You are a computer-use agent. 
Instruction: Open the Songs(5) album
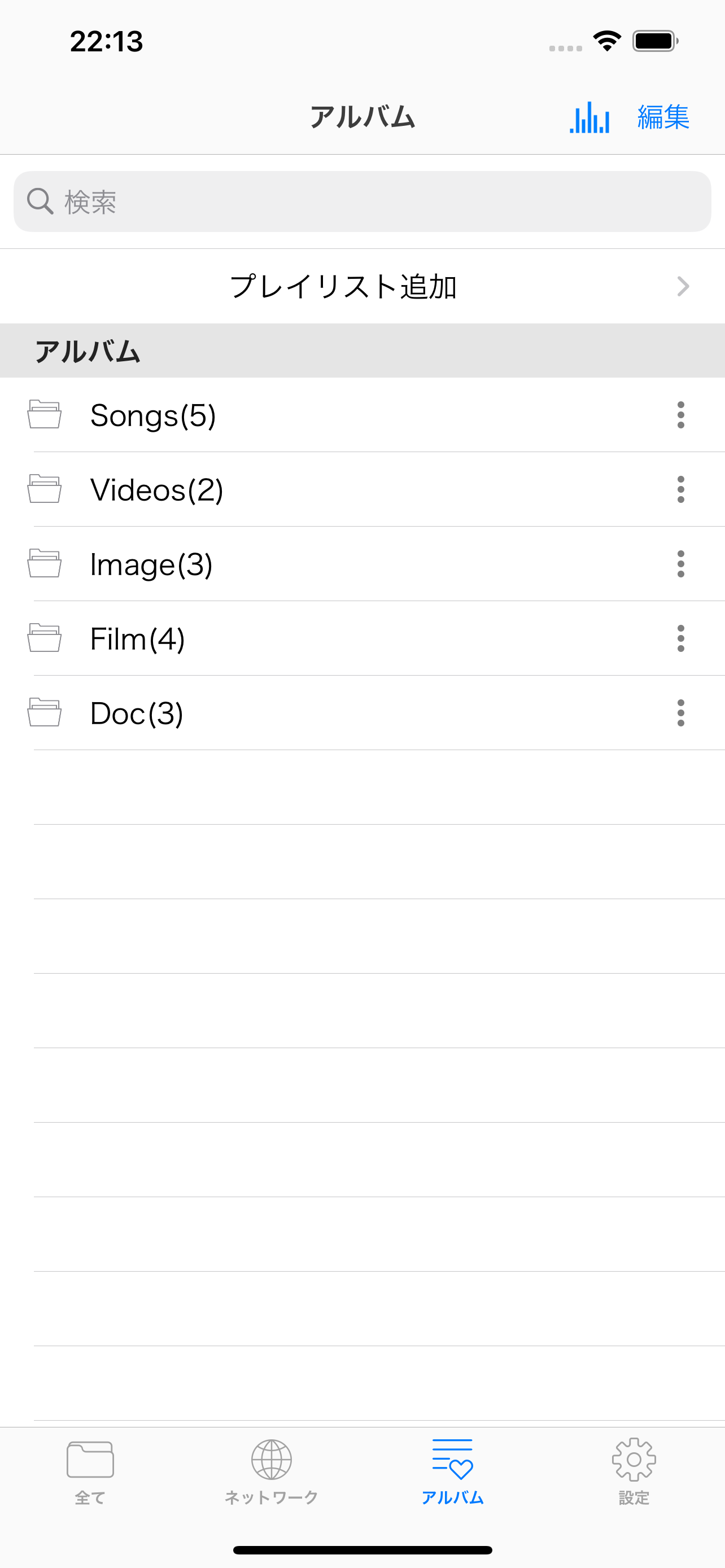click(x=154, y=415)
